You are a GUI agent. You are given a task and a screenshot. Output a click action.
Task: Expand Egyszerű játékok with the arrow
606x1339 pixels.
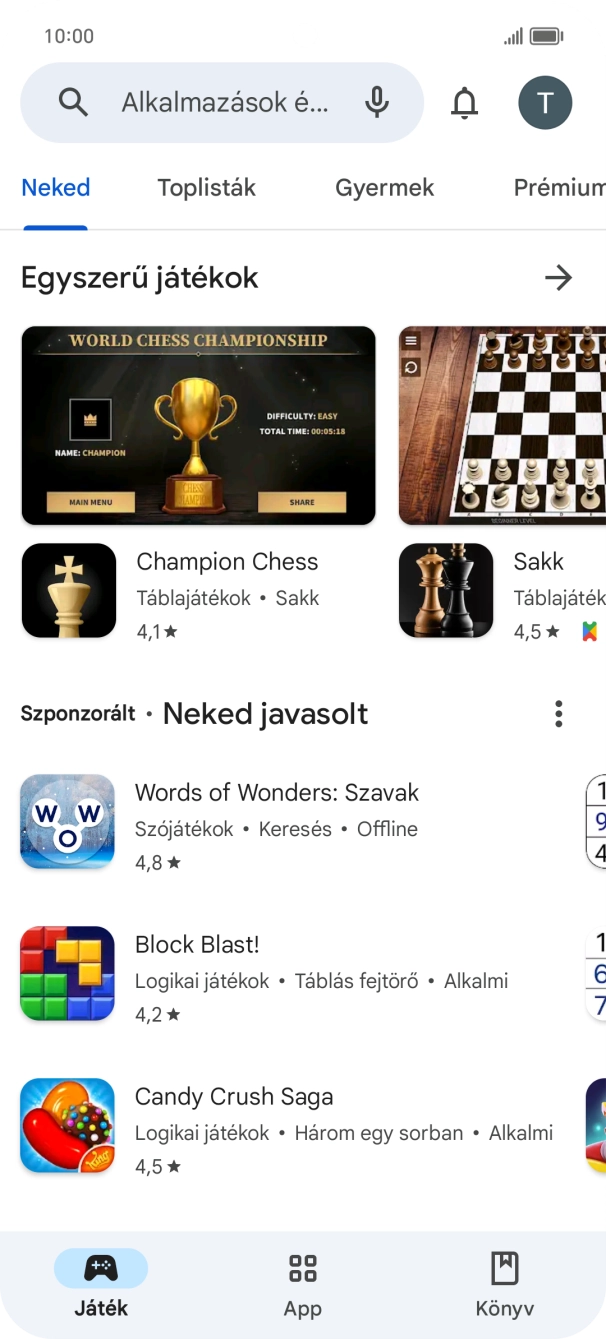coord(558,278)
